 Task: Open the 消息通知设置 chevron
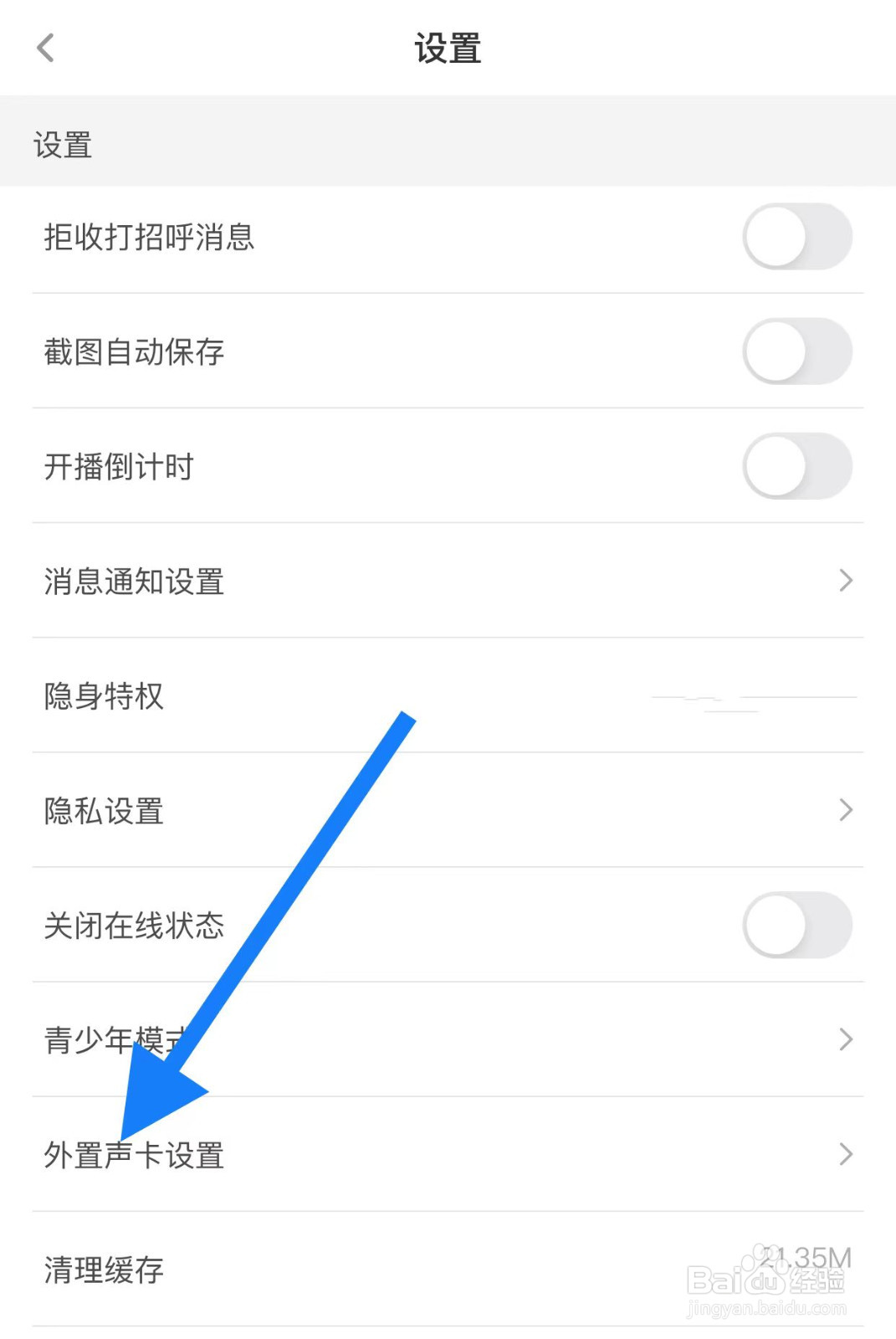tap(845, 580)
